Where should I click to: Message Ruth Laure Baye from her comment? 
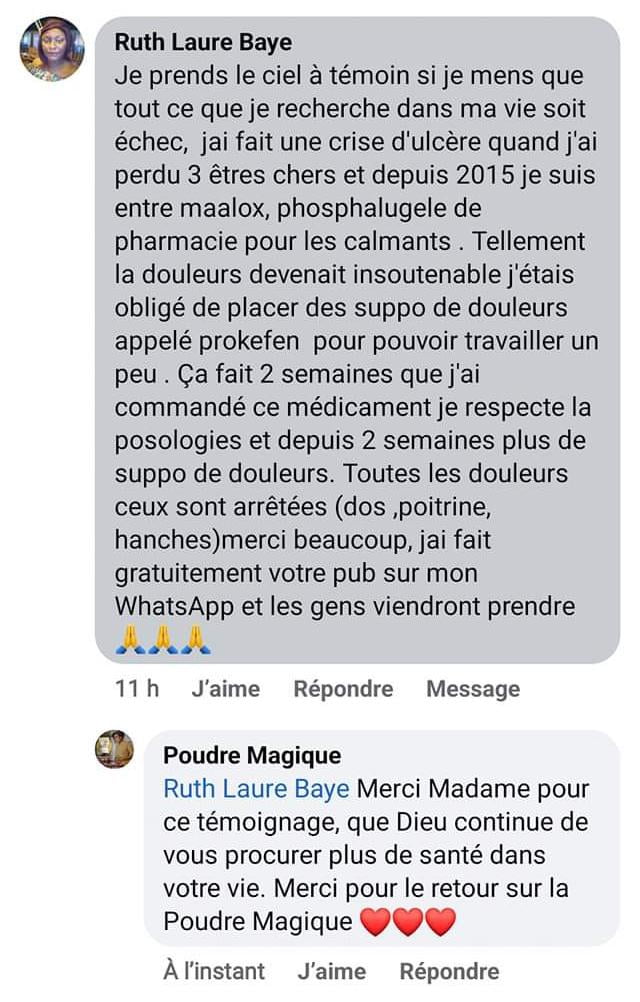(x=473, y=689)
